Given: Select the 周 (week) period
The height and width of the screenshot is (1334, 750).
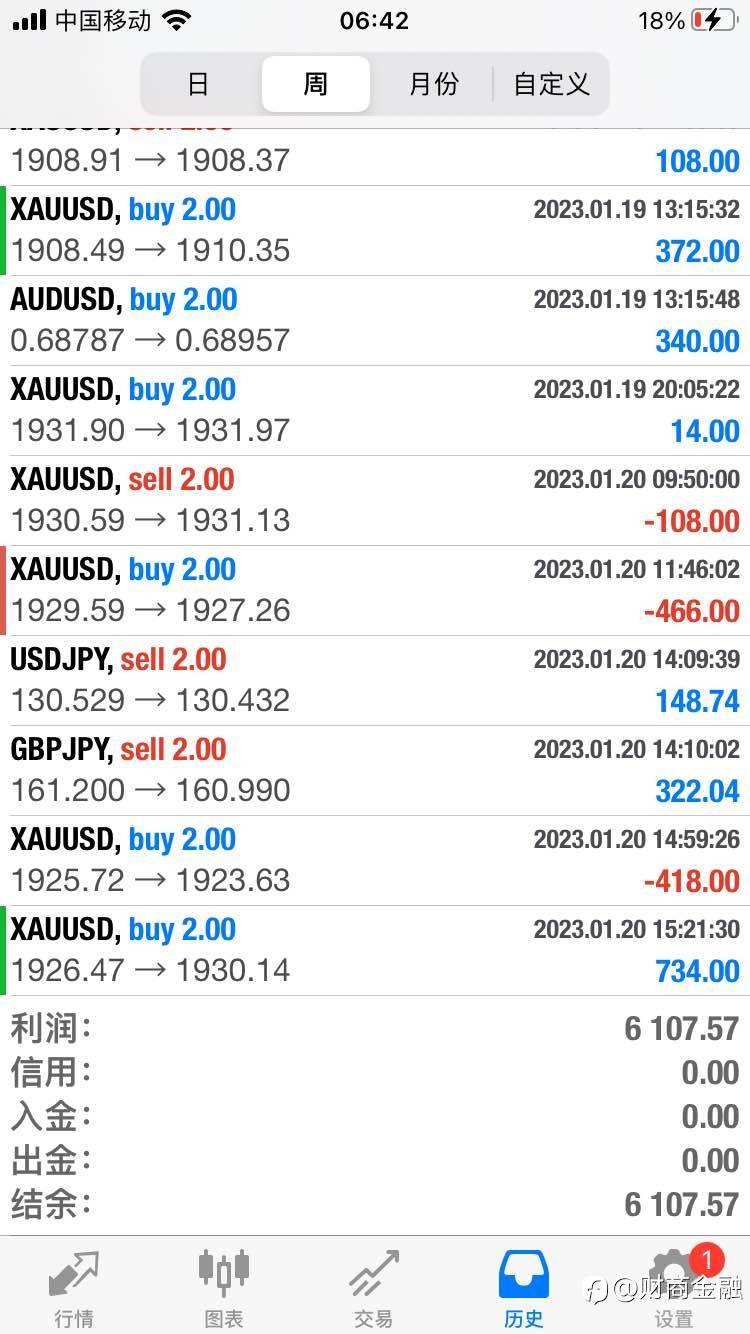Looking at the screenshot, I should [x=315, y=84].
